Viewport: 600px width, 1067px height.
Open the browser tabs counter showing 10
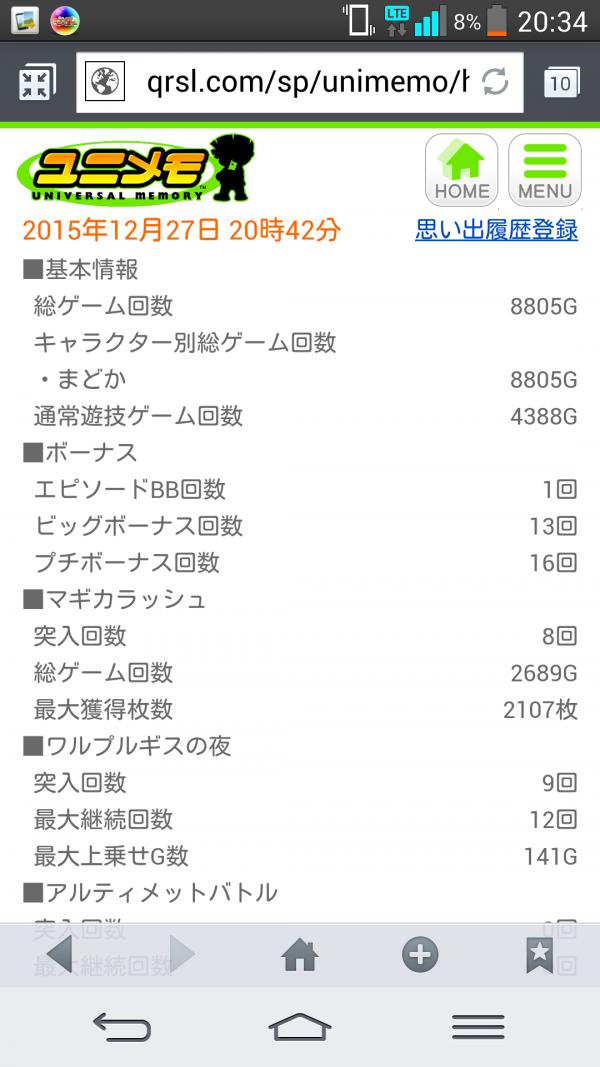click(x=561, y=83)
